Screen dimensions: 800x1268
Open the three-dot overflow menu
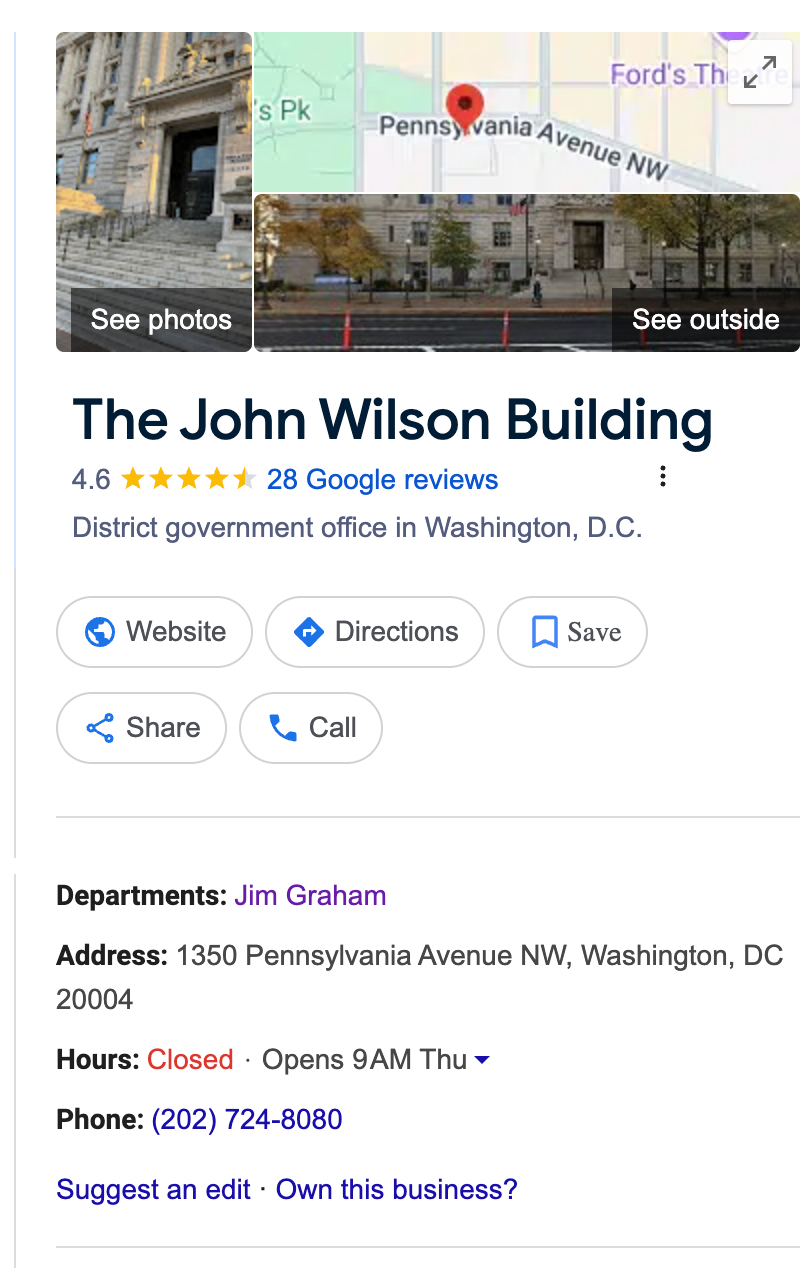click(x=662, y=477)
